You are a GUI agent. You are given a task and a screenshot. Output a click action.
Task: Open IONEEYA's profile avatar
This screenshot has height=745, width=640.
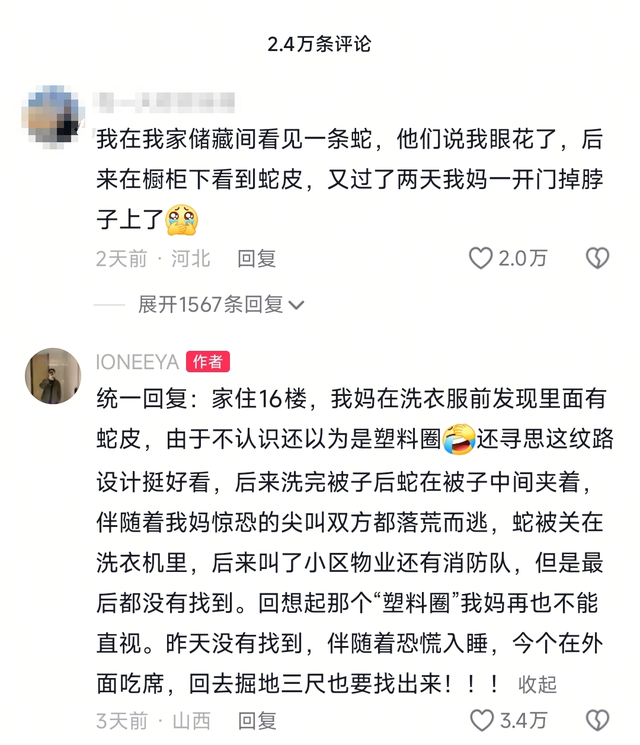pos(52,376)
